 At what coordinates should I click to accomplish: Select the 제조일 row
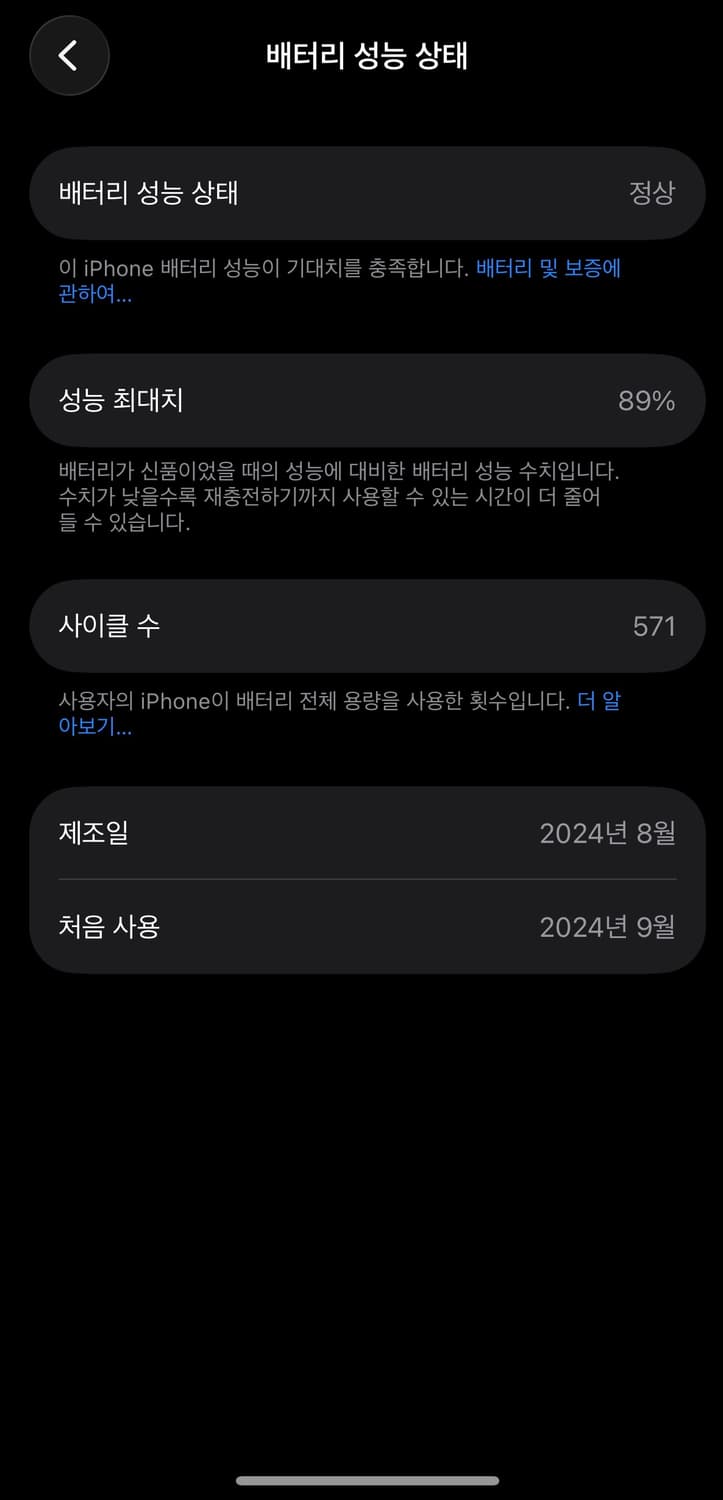(361, 833)
